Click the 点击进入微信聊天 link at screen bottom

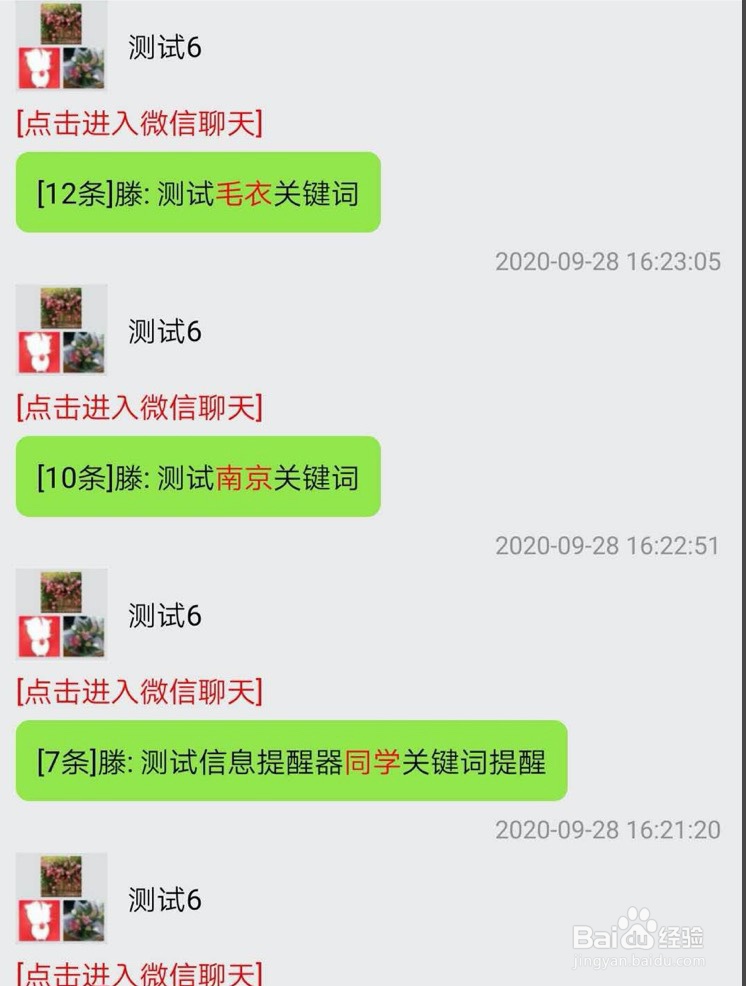click(138, 976)
